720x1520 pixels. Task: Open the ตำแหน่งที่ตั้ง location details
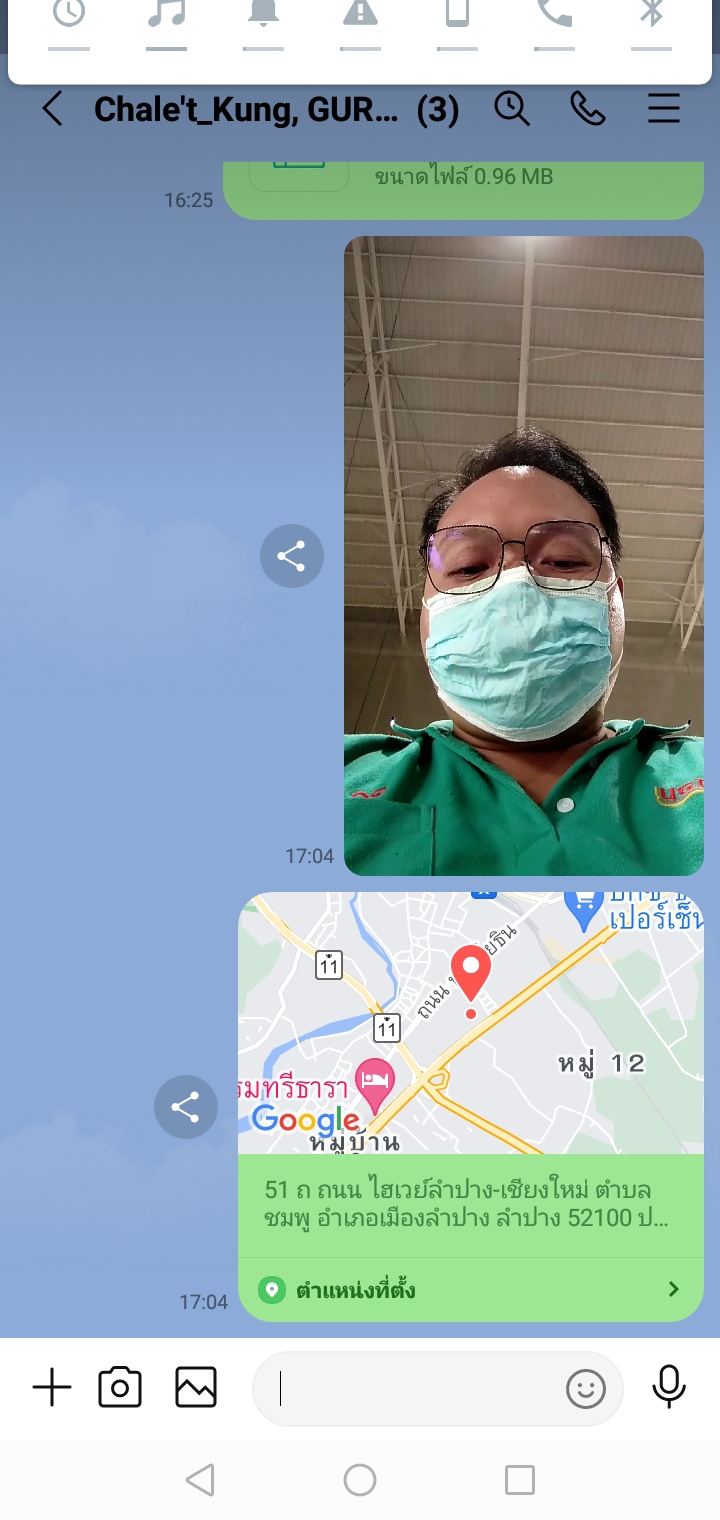pyautogui.click(x=470, y=1289)
